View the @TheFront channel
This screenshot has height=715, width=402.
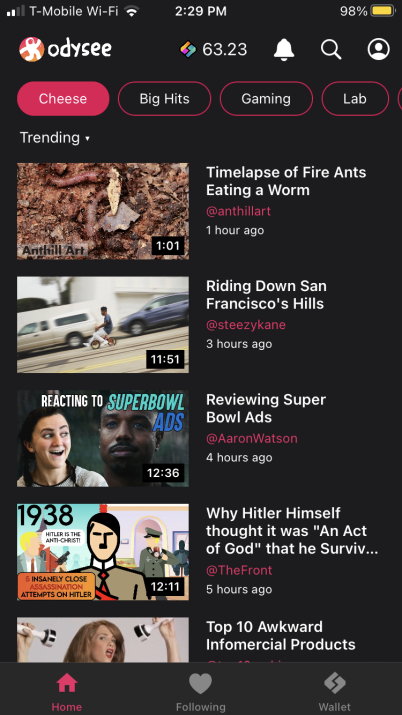[x=239, y=570]
